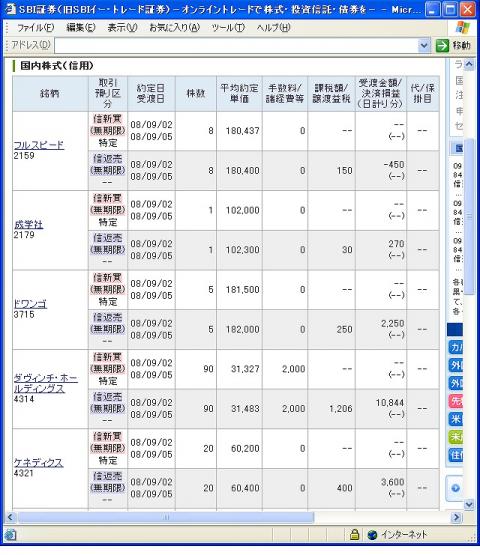This screenshot has width=480, height=555.
Task: Click the vertical scrollbar down arrow
Action: (x=469, y=504)
